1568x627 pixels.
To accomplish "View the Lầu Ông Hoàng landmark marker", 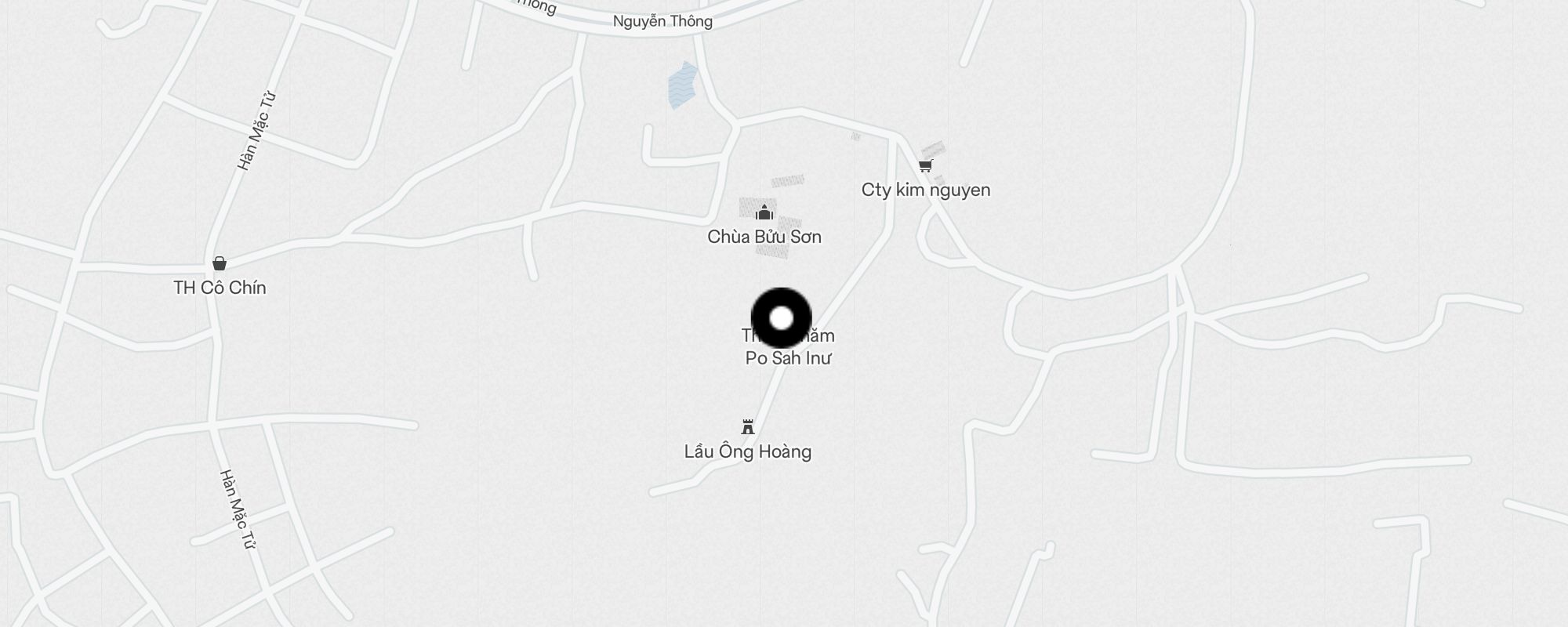I will click(748, 427).
